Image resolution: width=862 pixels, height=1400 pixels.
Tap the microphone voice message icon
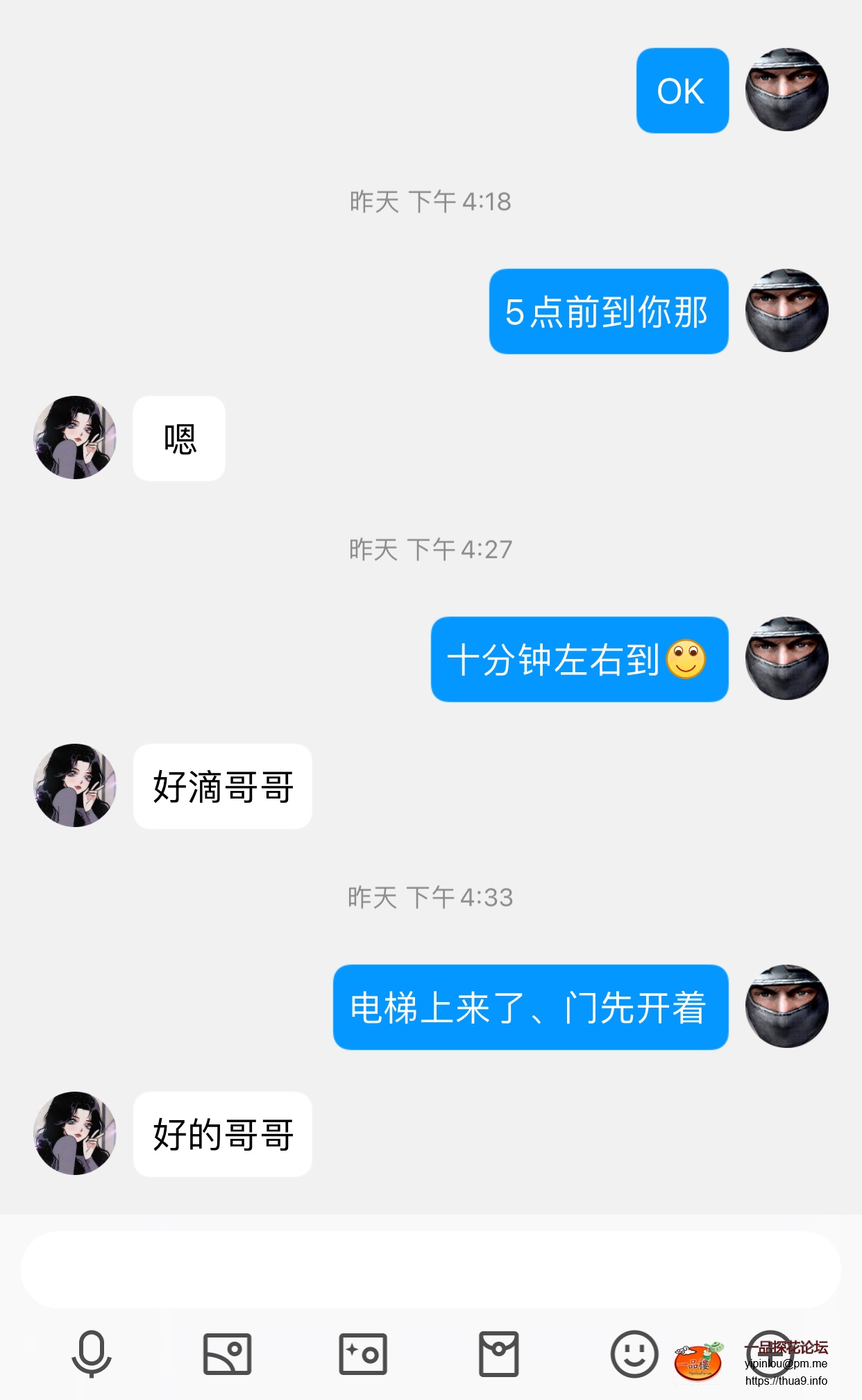click(92, 1353)
